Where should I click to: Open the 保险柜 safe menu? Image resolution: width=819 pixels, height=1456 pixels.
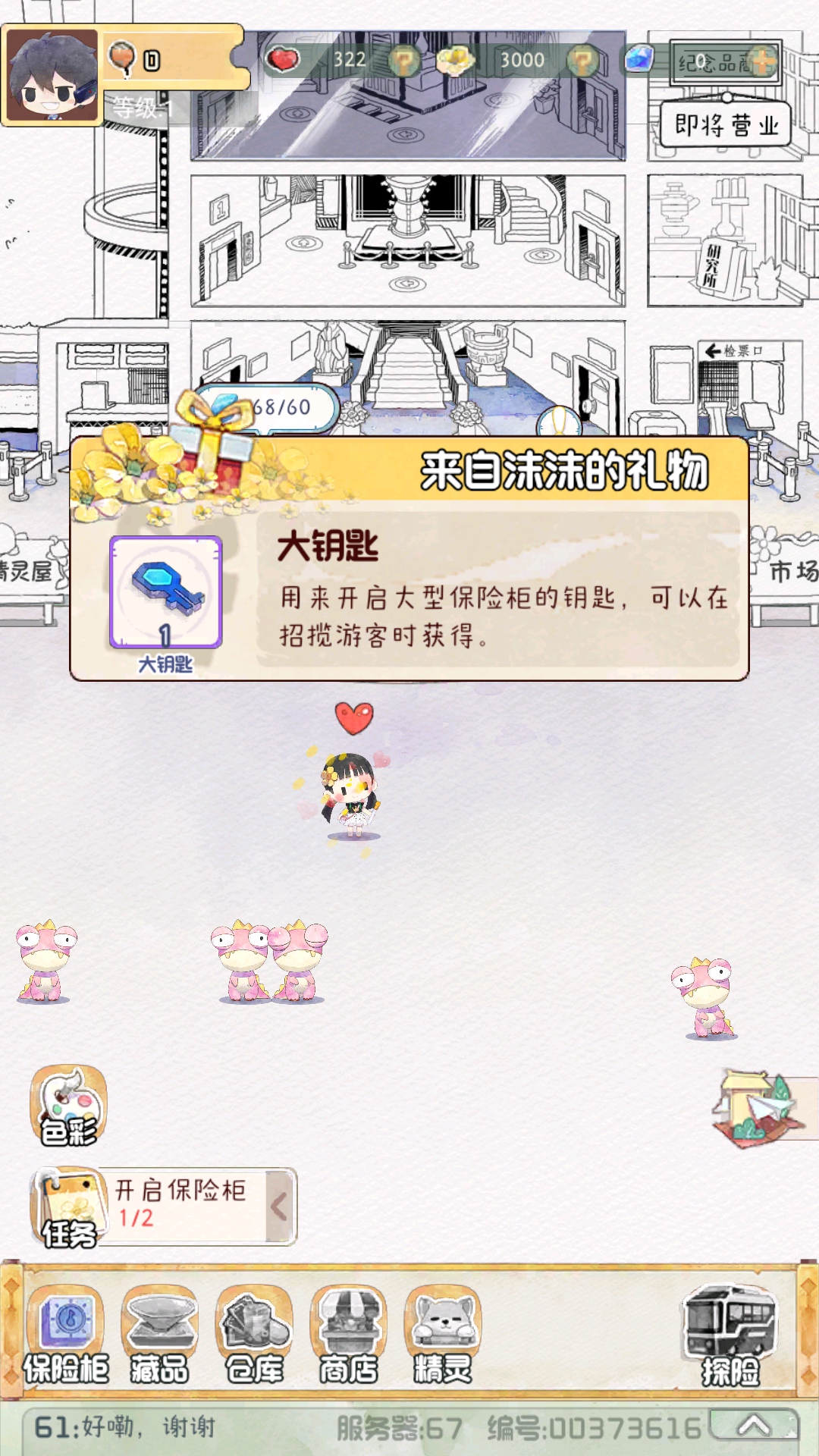tap(67, 1335)
